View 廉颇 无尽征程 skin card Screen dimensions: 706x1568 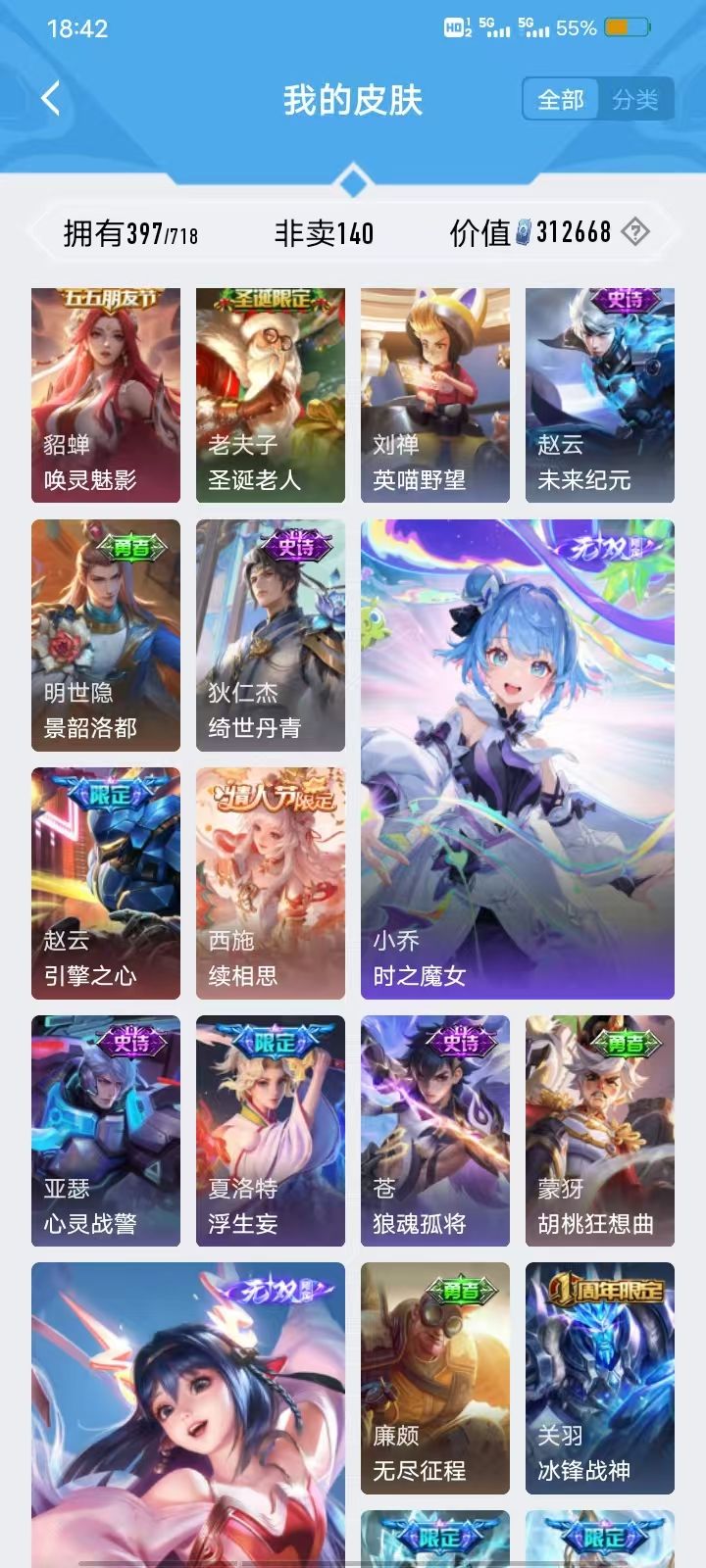coord(435,1378)
